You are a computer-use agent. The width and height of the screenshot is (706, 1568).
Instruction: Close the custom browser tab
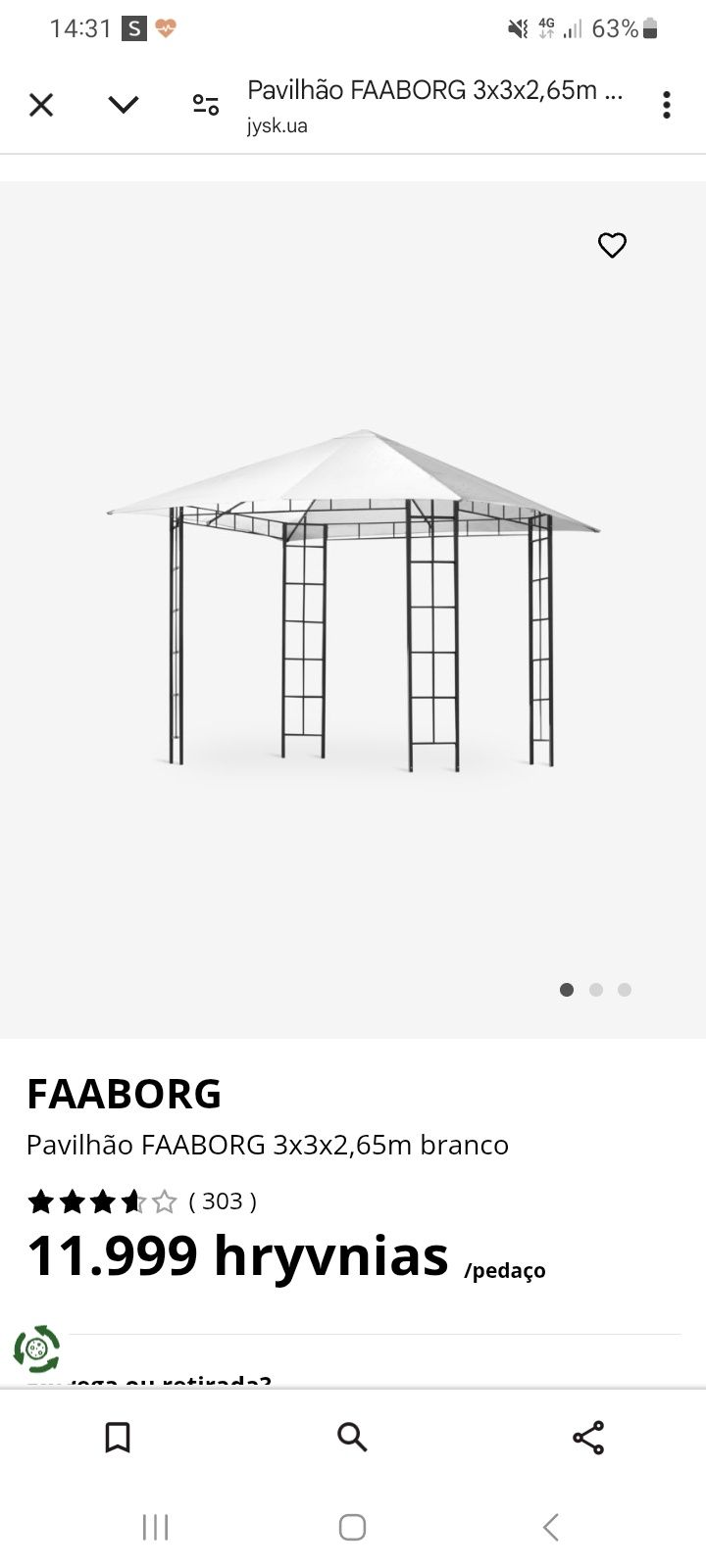[41, 105]
